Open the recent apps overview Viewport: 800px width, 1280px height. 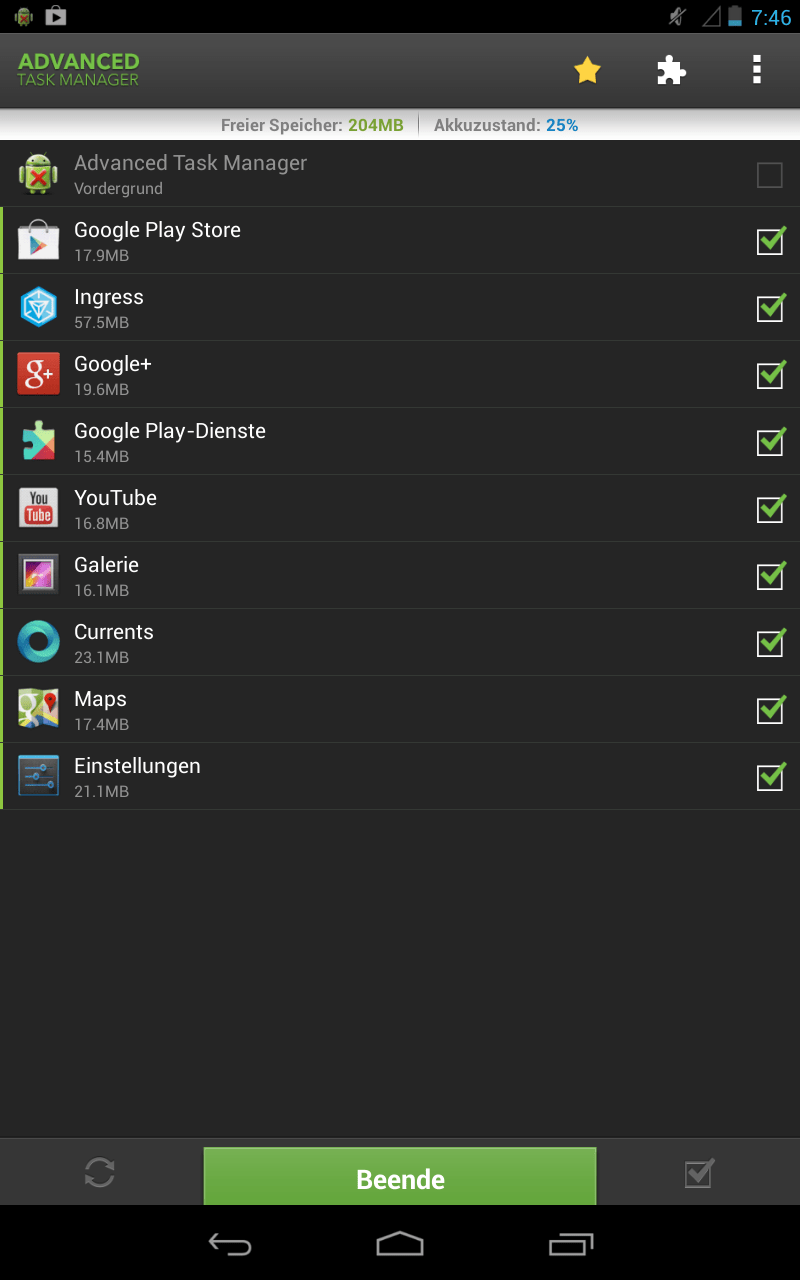(x=571, y=1243)
